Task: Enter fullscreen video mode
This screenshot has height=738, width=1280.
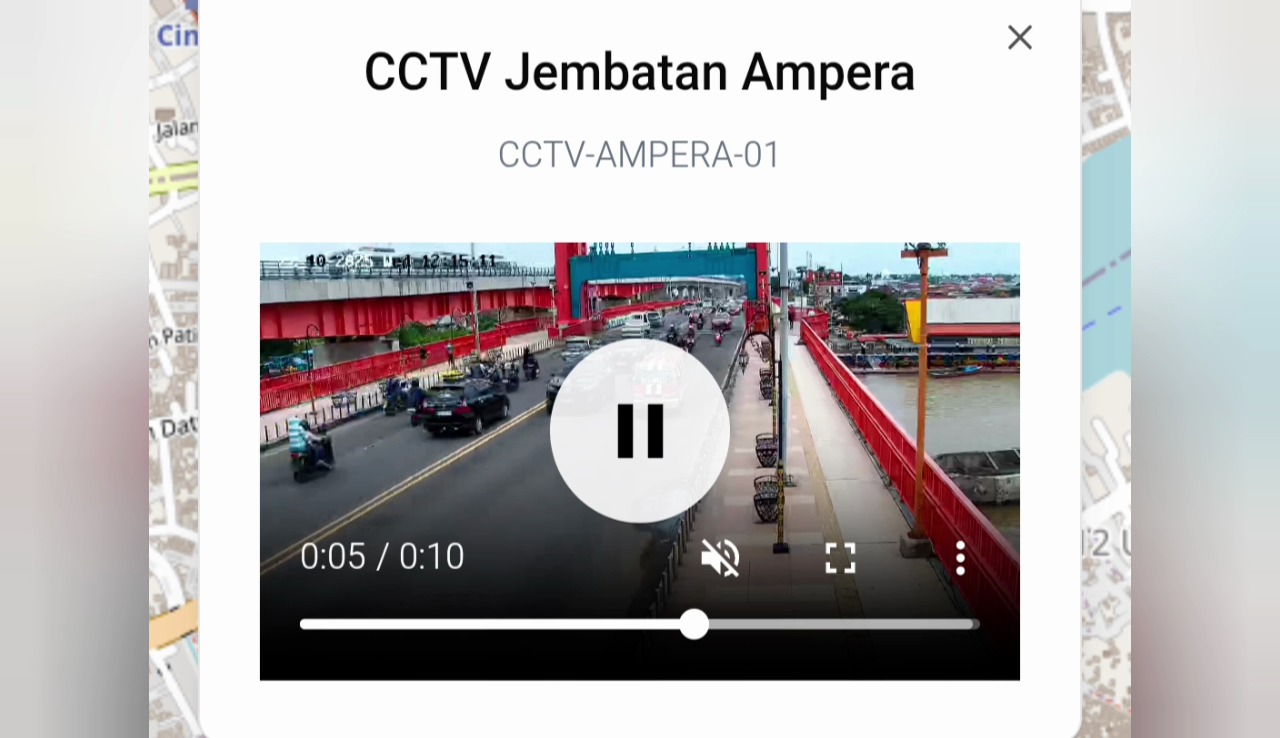Action: point(840,558)
